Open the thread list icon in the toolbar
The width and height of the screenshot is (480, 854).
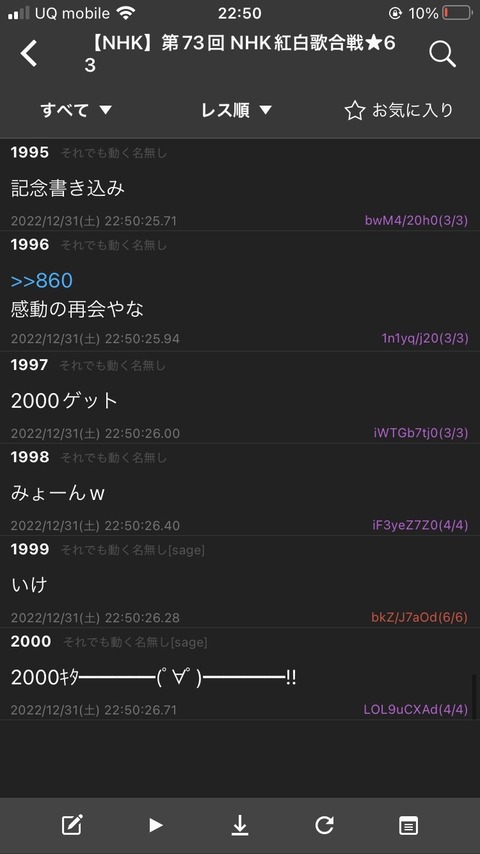pos(409,826)
